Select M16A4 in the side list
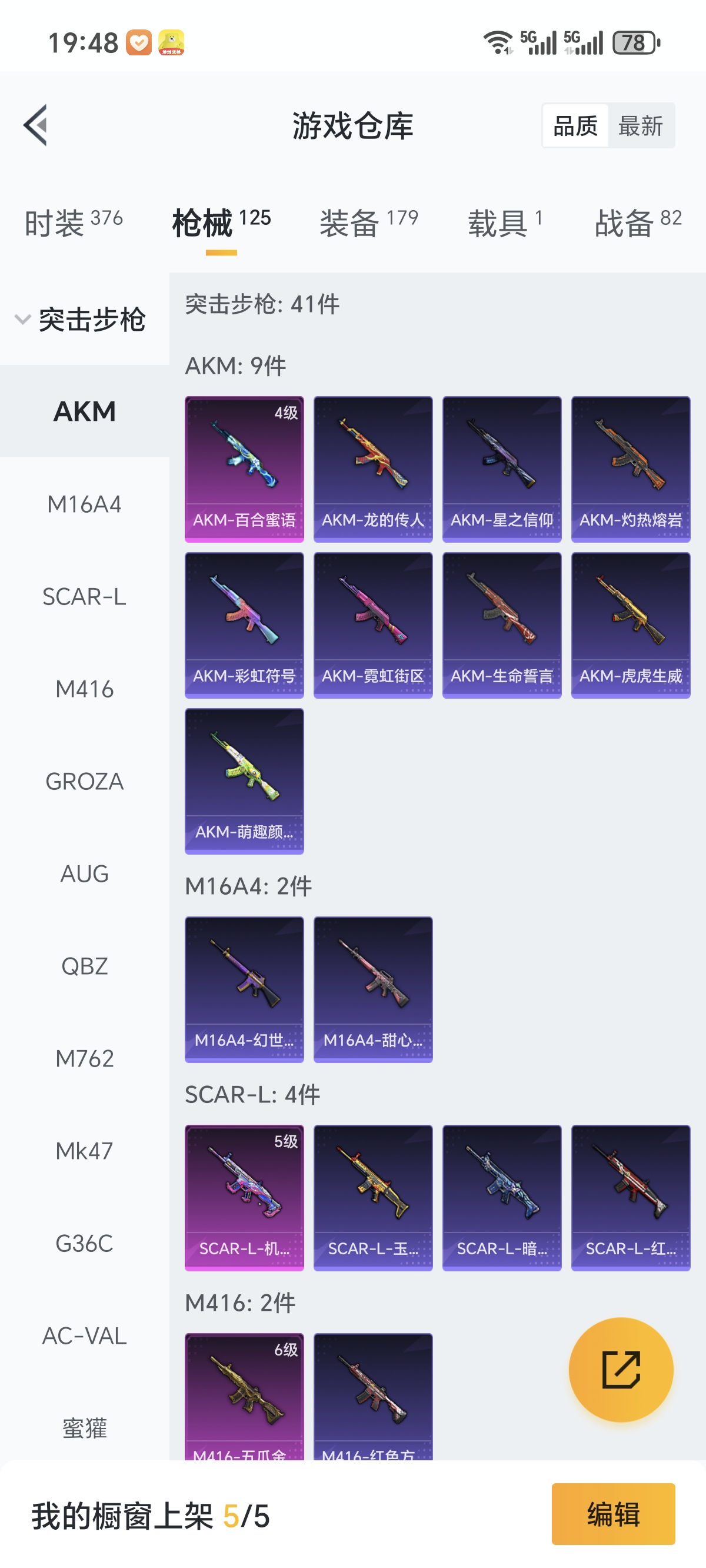The height and width of the screenshot is (1568, 706). coord(85,504)
